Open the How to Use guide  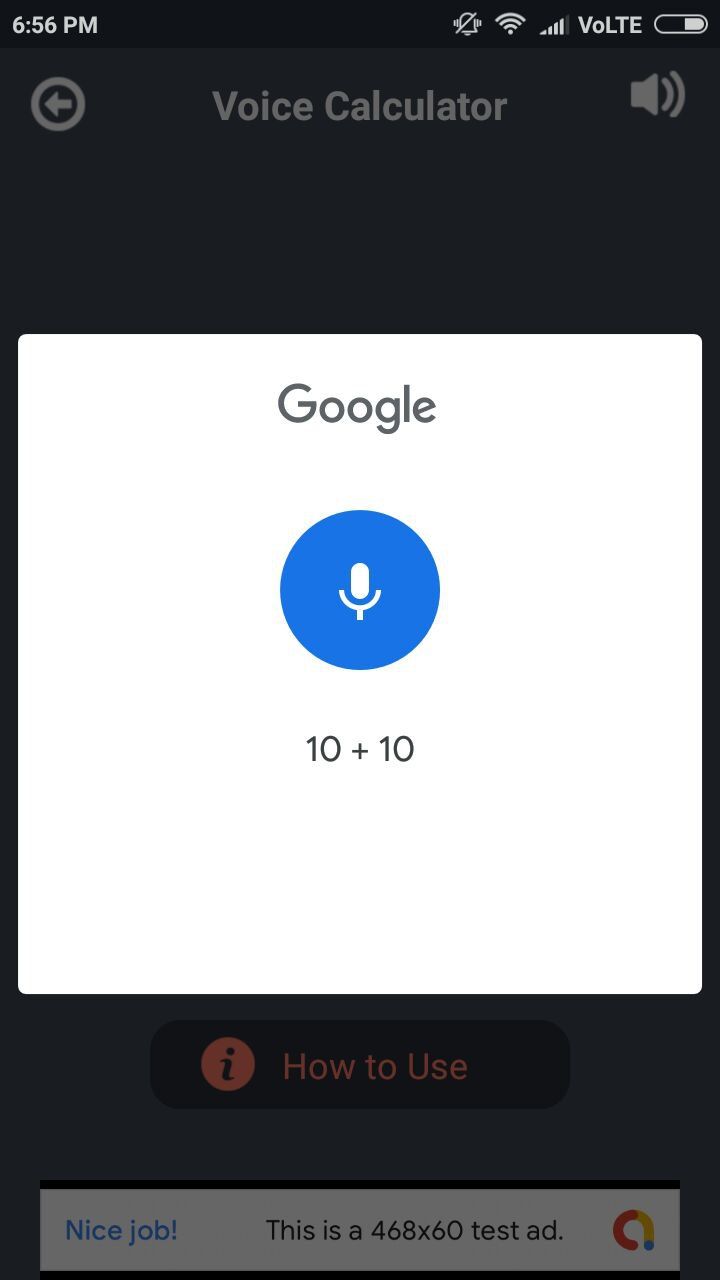click(x=360, y=1065)
